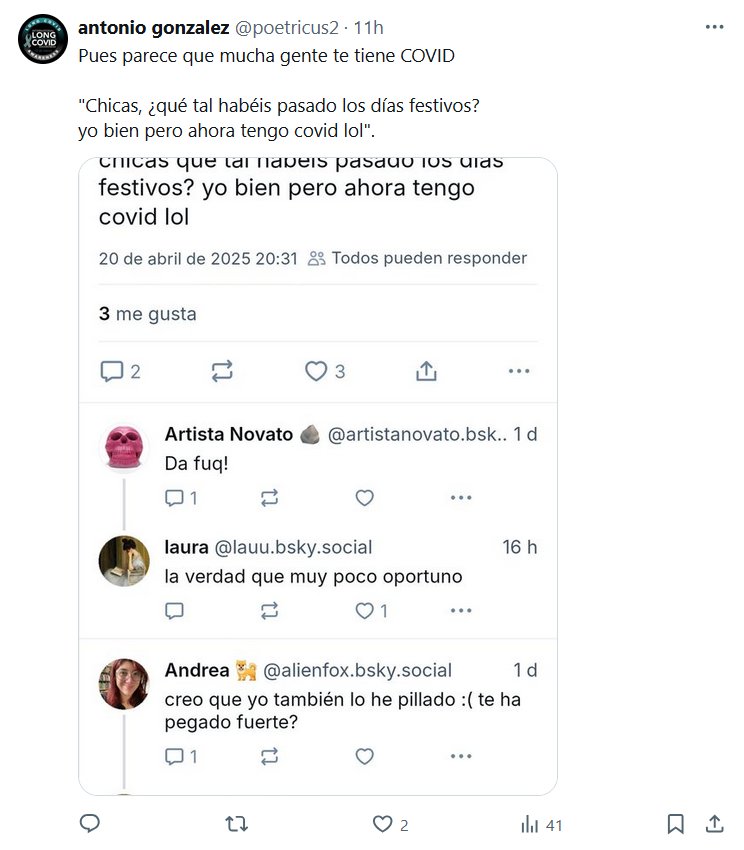
Task: Open the post's overflow menu
Action: coord(714,27)
